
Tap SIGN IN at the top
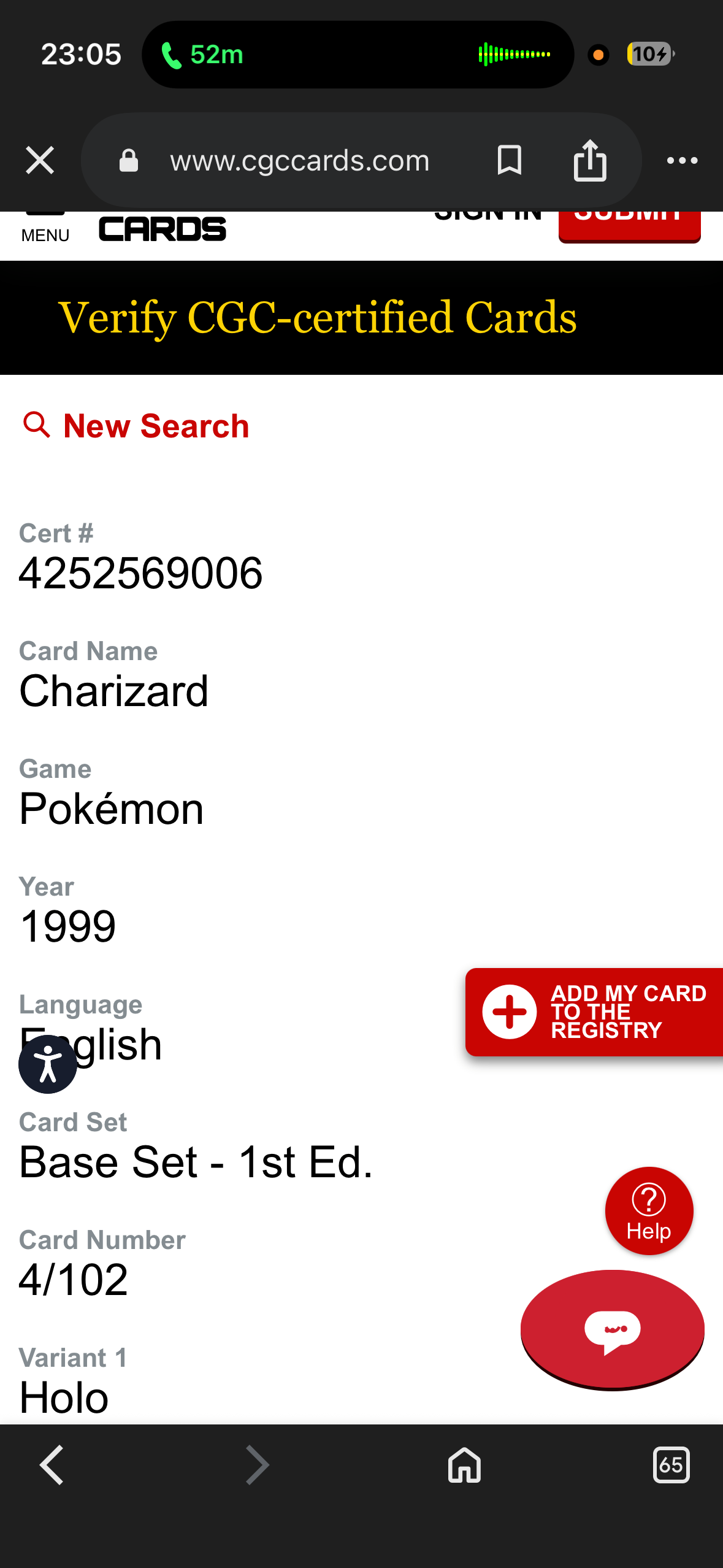click(x=488, y=215)
